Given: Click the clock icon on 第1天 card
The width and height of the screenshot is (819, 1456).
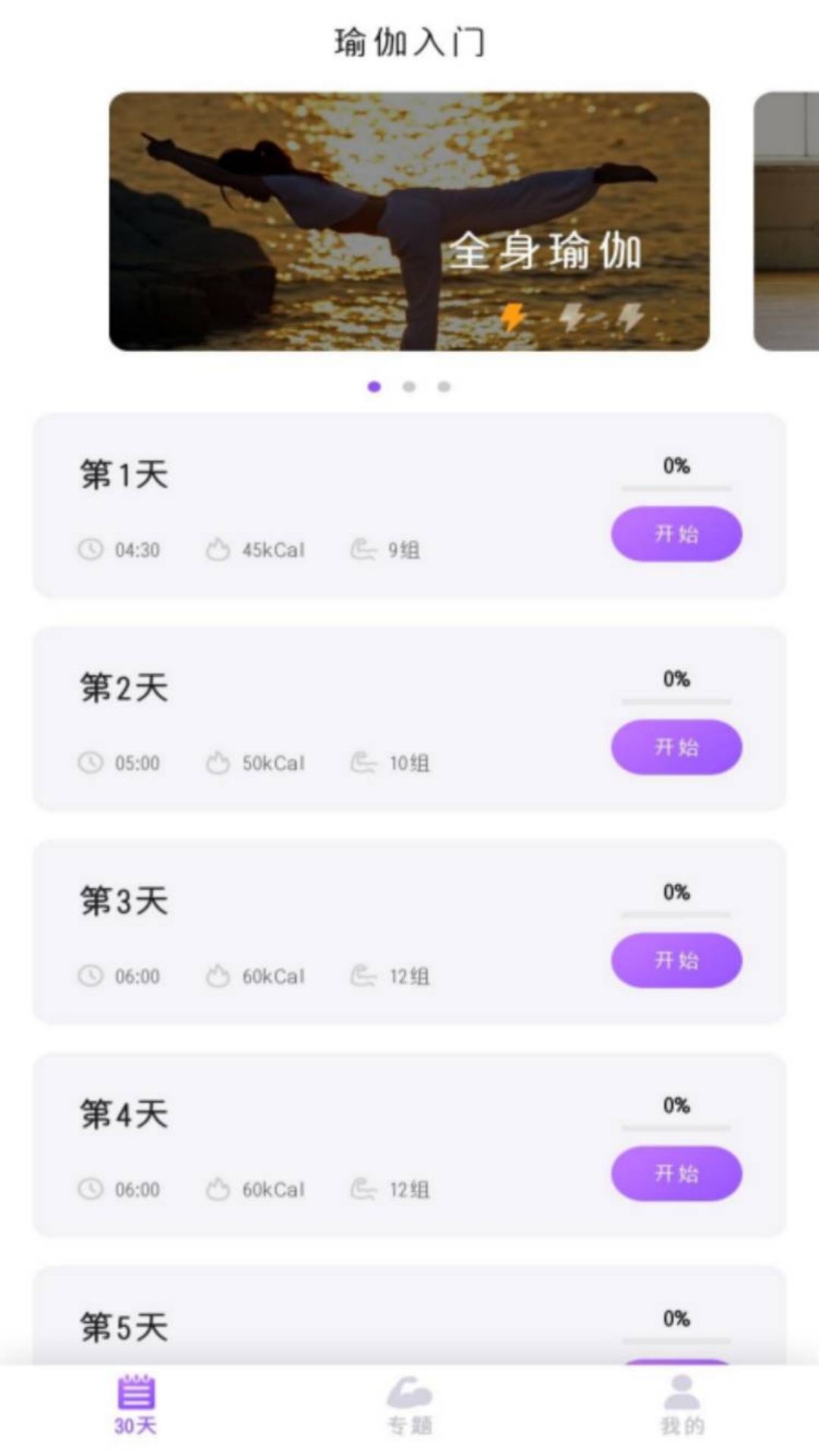Looking at the screenshot, I should click(93, 550).
